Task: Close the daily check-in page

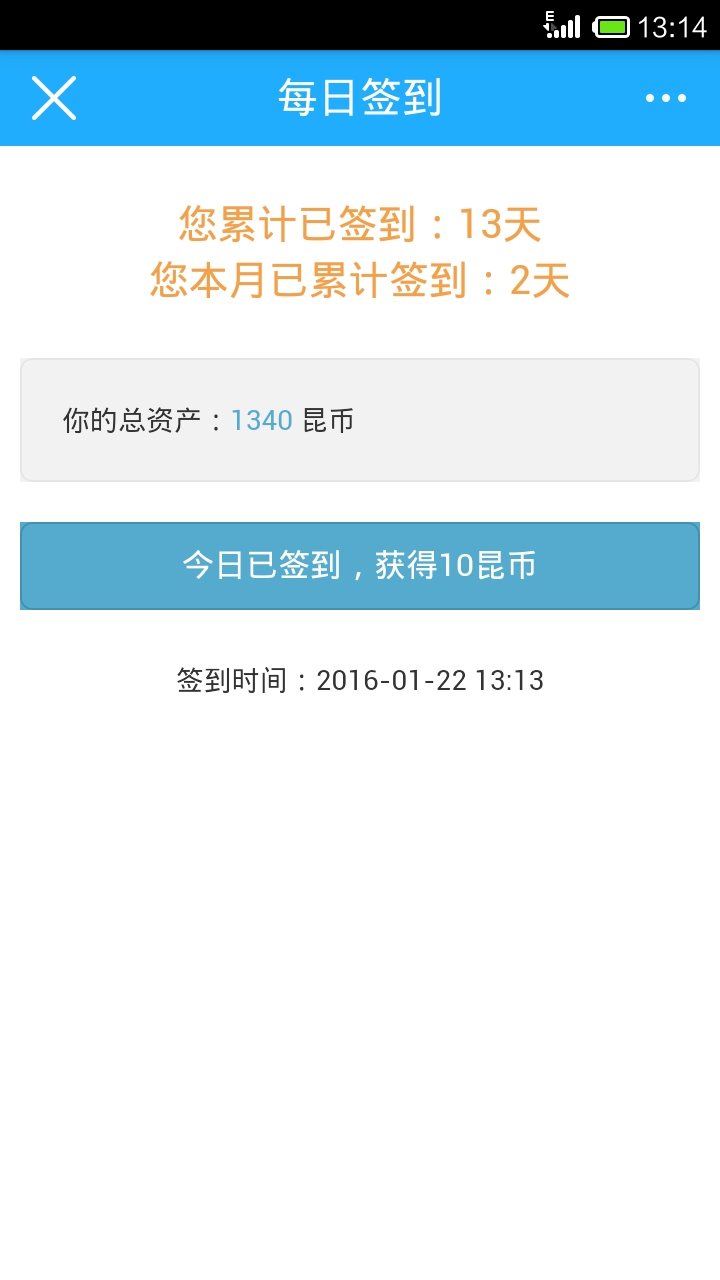Action: tap(54, 98)
